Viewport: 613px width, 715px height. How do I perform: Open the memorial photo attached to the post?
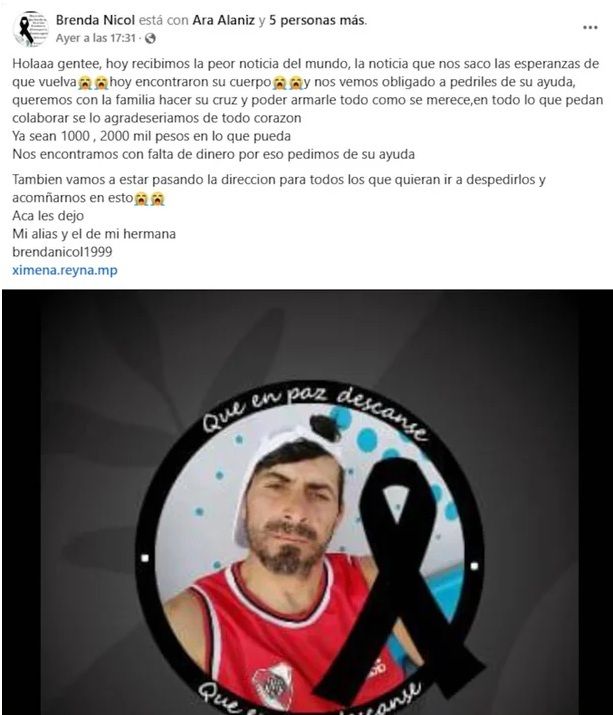[306, 500]
